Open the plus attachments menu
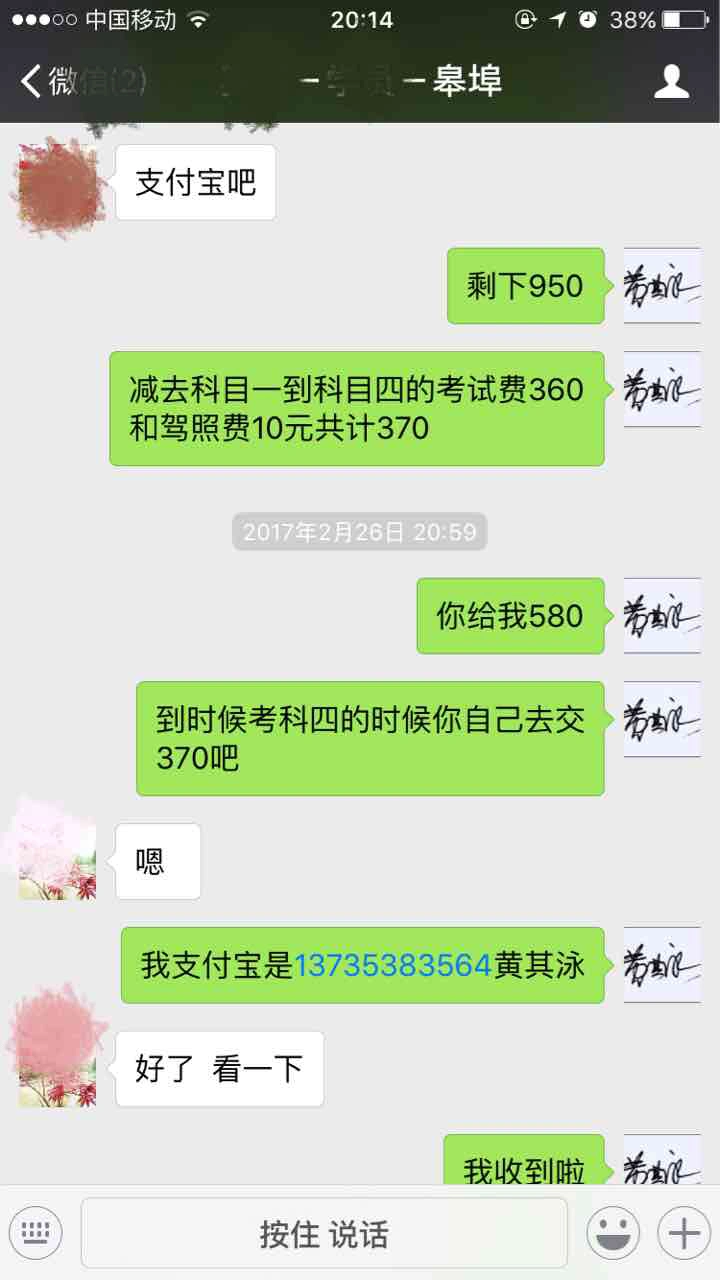 tap(684, 1232)
